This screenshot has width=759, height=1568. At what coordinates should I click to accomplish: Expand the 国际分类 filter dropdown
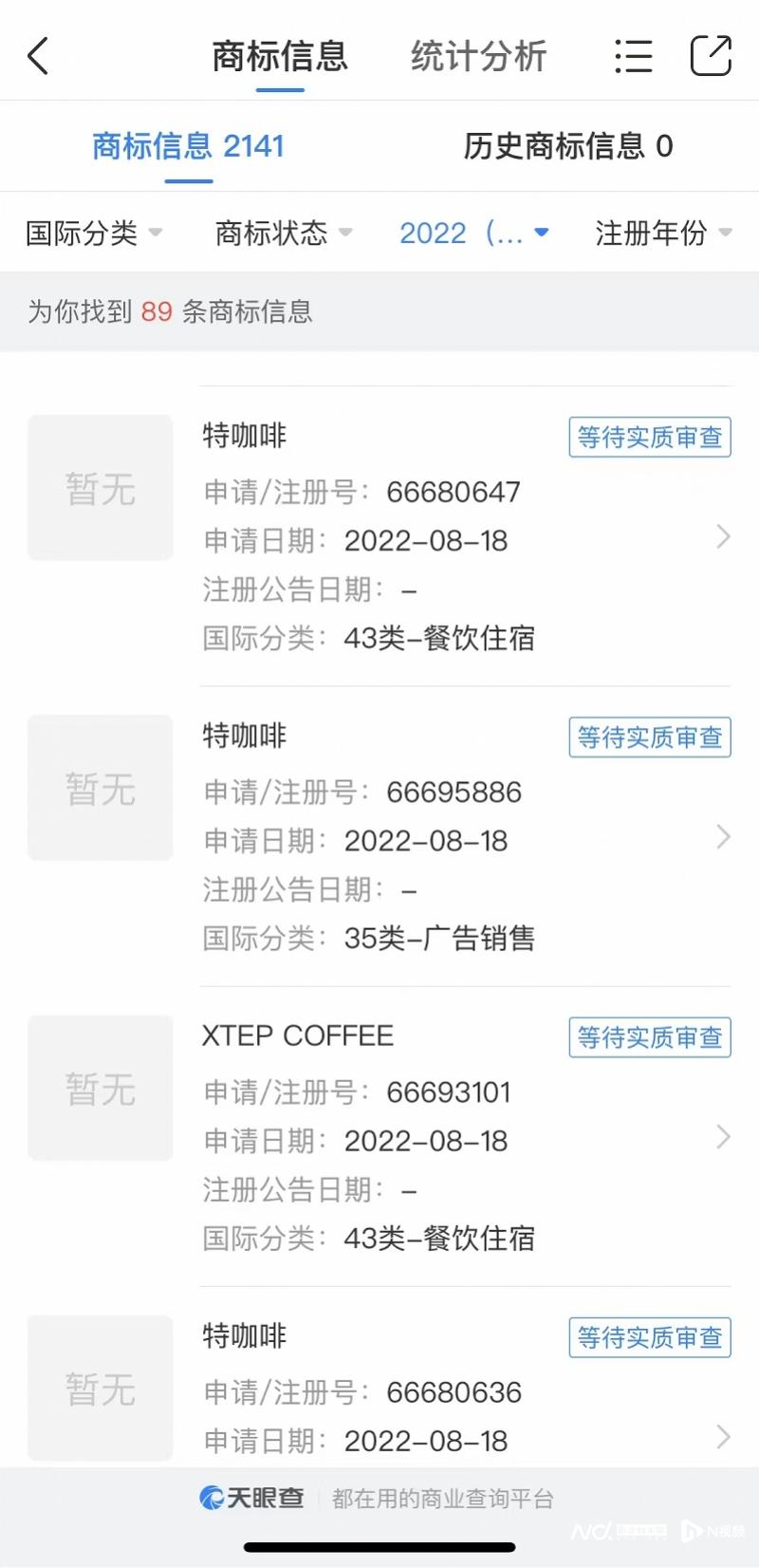[94, 233]
